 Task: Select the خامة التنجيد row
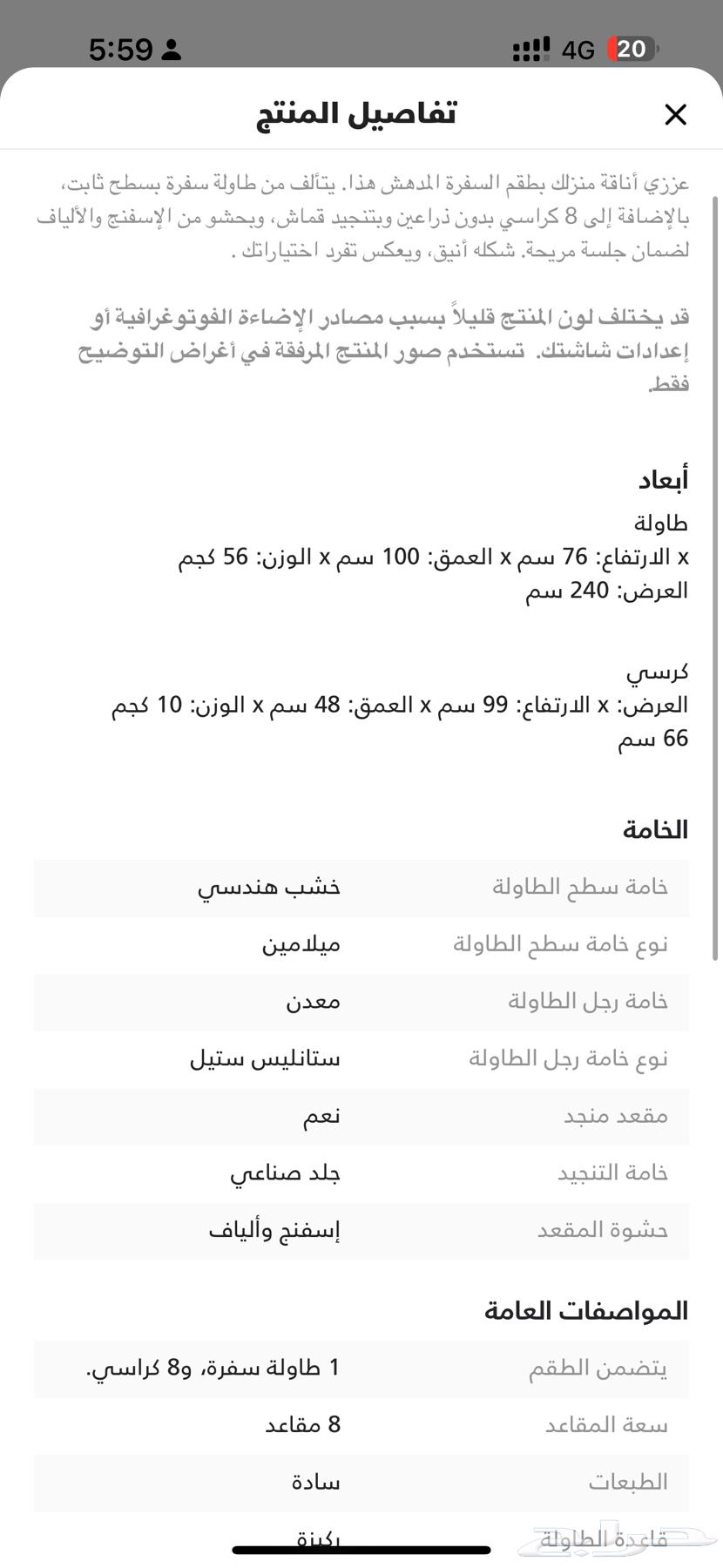(361, 1173)
